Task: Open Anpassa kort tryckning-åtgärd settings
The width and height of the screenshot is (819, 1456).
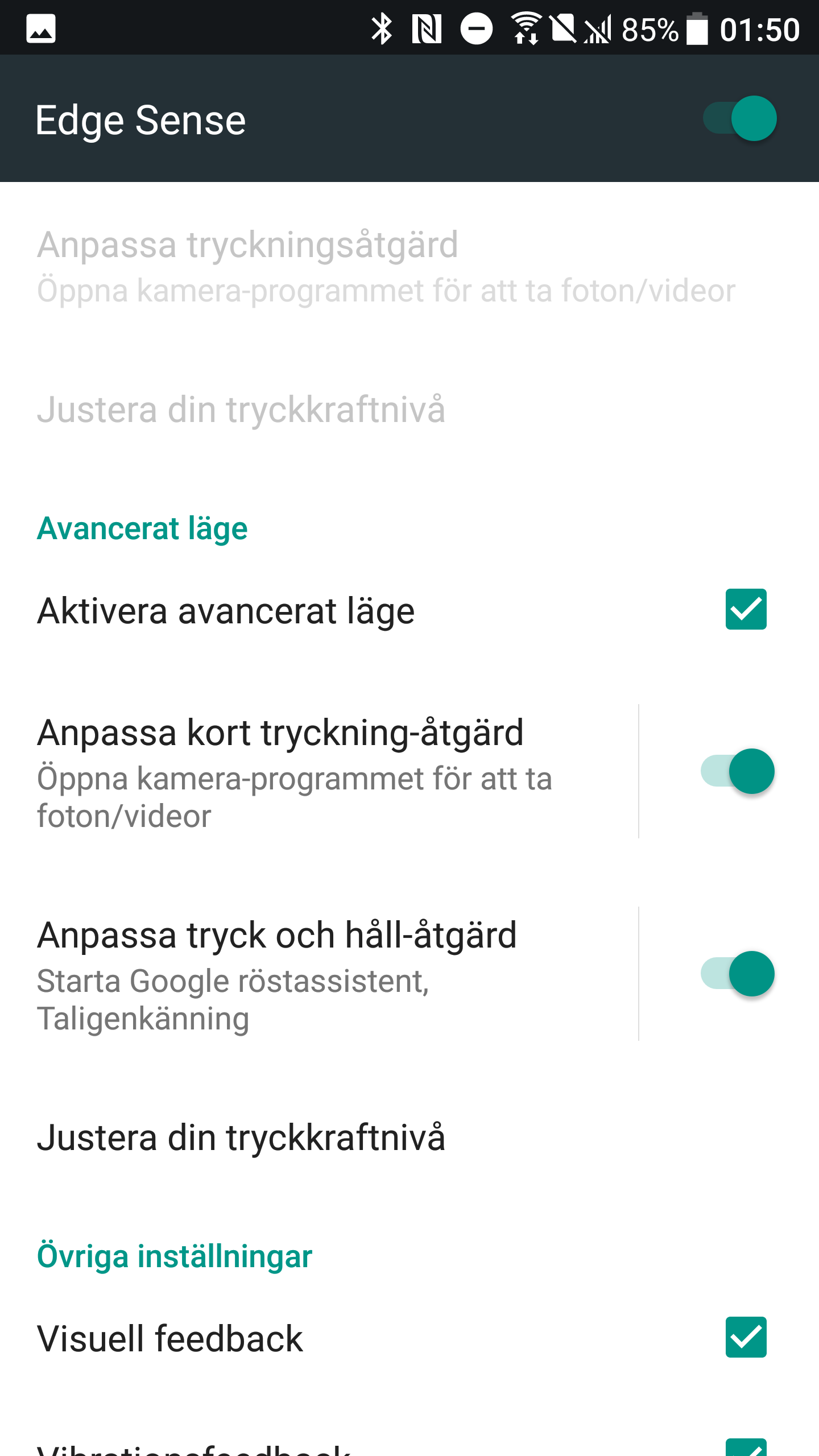Action: 318,771
